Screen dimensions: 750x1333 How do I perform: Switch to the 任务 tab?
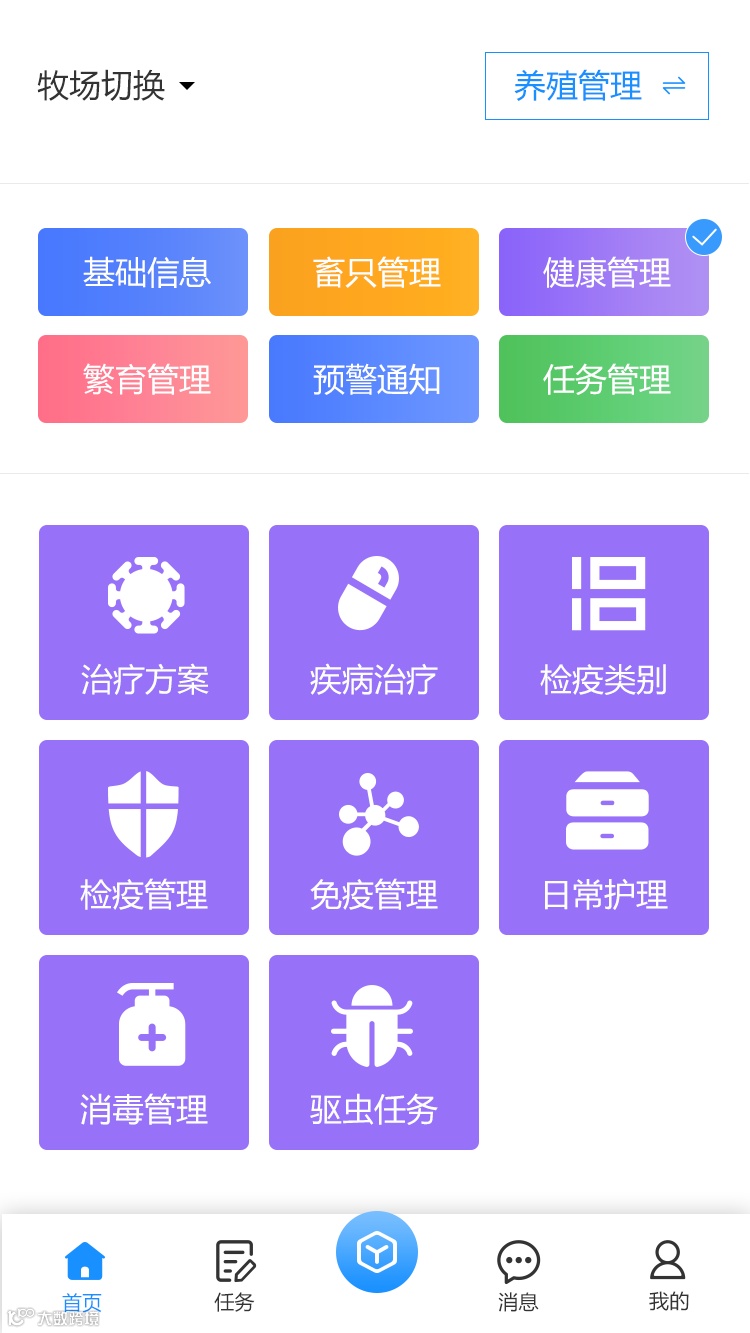point(235,1274)
